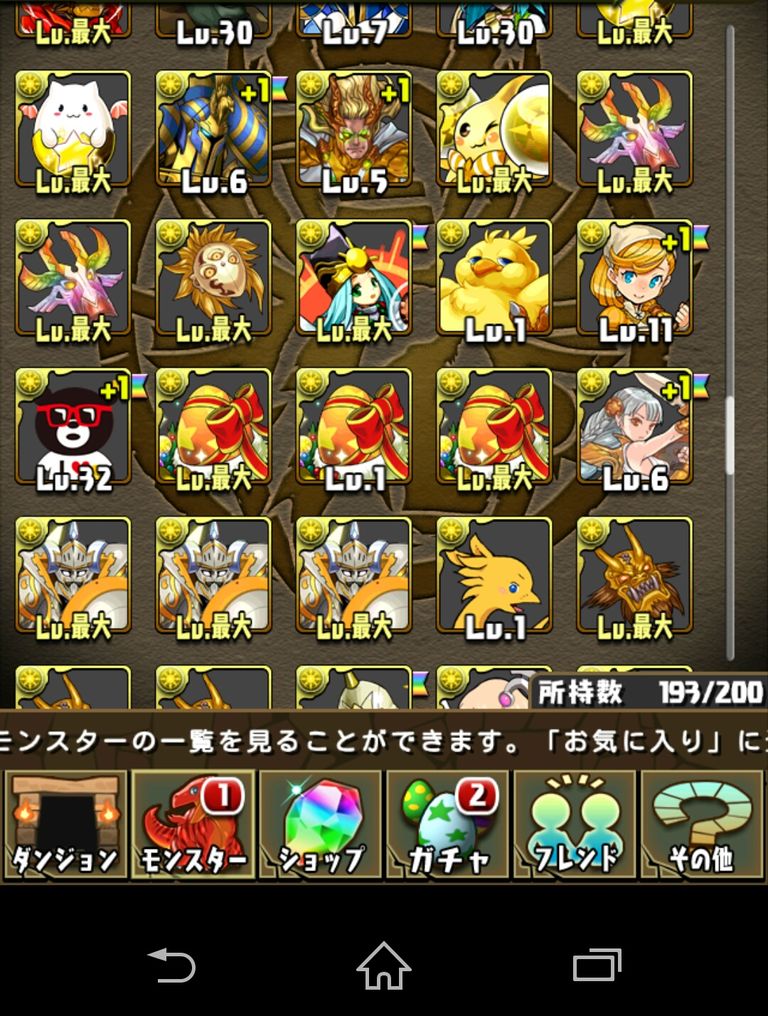Switch to the モンスター (Monster) tab
The width and height of the screenshot is (768, 1016).
[x=194, y=825]
